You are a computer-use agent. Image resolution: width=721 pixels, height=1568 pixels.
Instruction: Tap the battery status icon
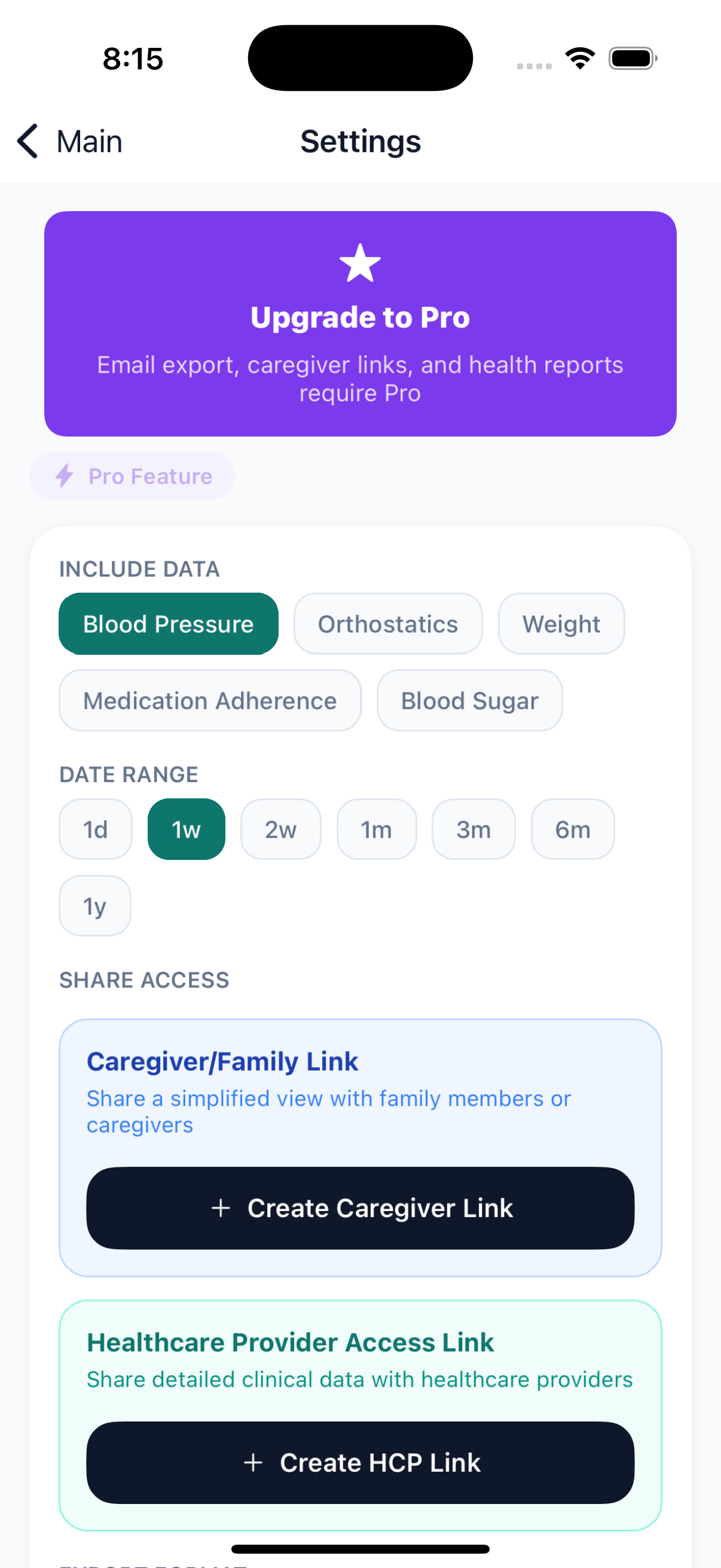click(632, 57)
